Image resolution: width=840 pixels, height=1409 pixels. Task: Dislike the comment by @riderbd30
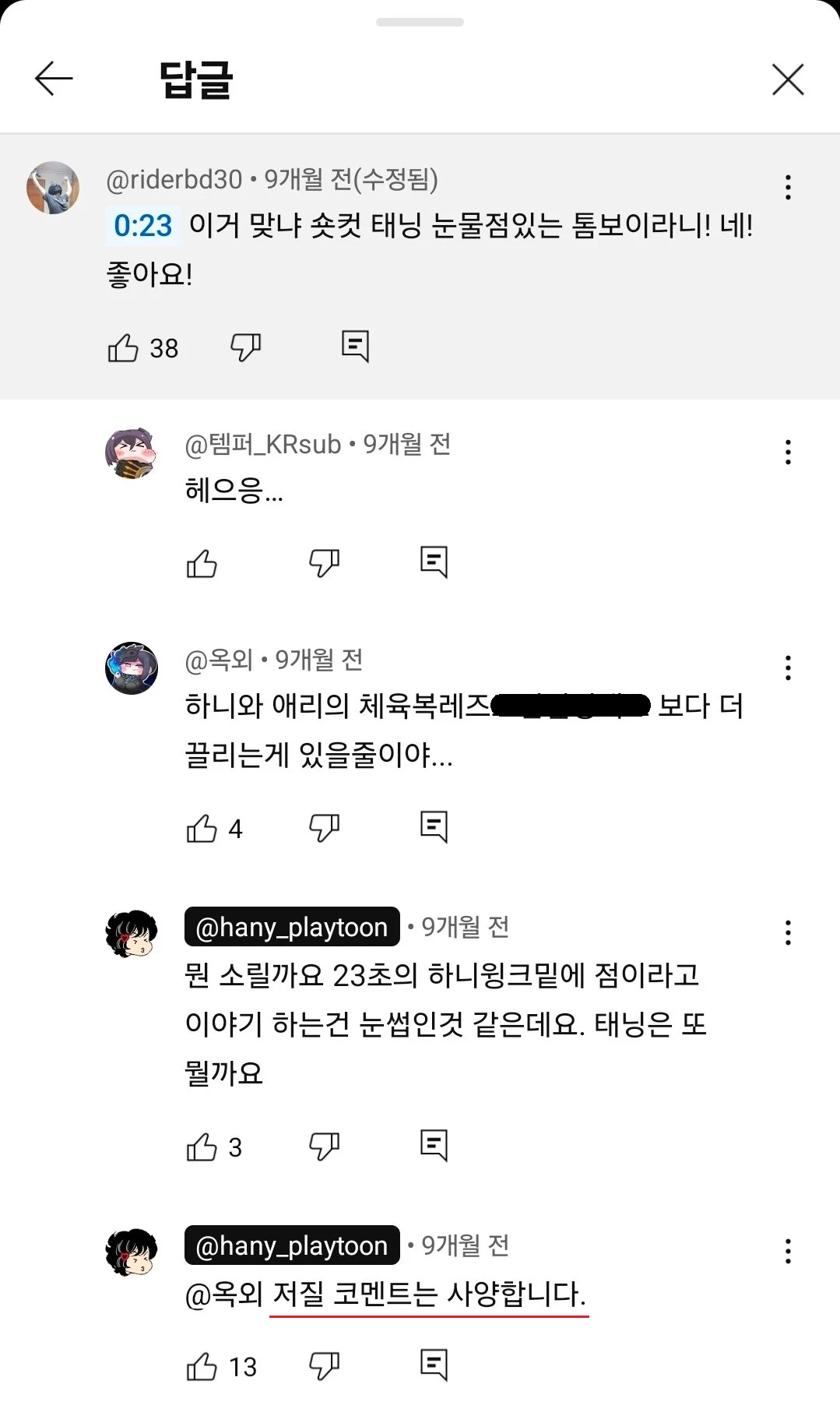point(245,347)
